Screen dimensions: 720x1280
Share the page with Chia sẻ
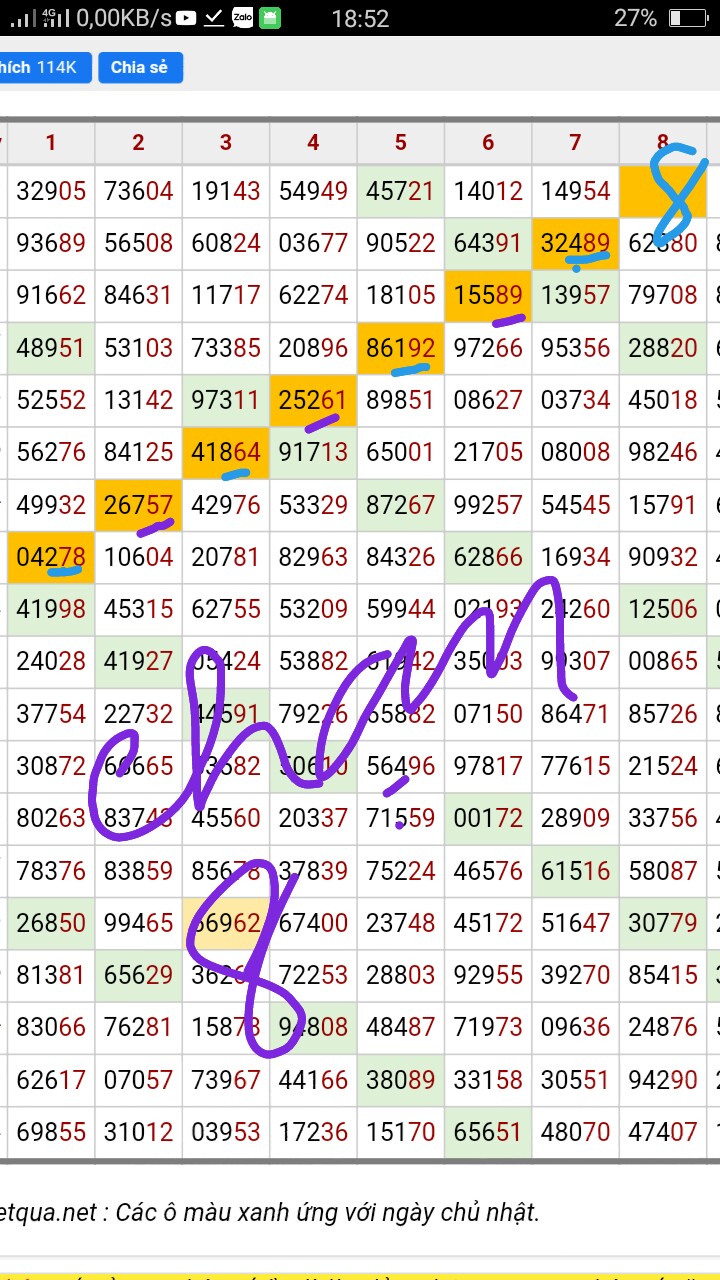pyautogui.click(x=140, y=67)
